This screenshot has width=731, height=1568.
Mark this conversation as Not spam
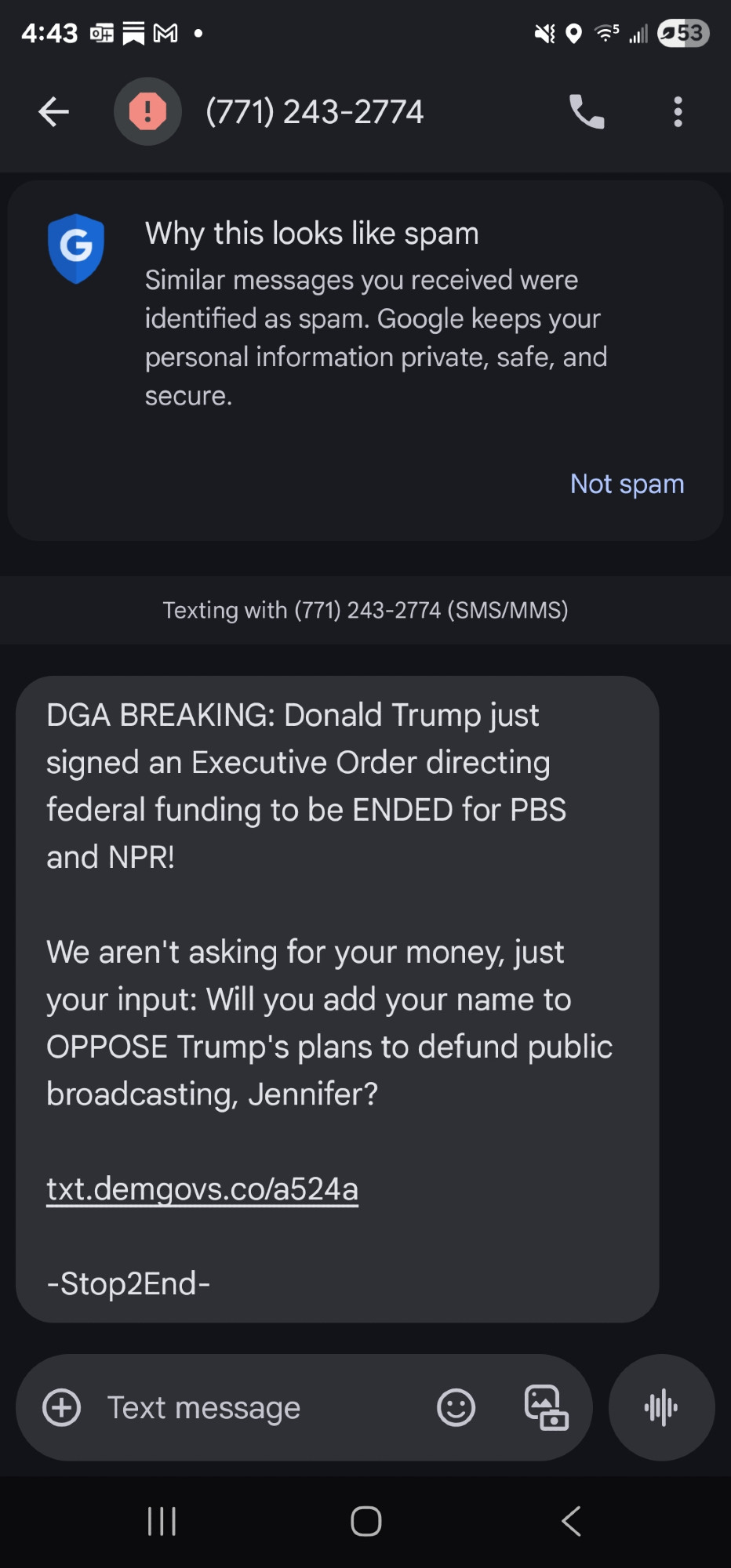(x=627, y=484)
